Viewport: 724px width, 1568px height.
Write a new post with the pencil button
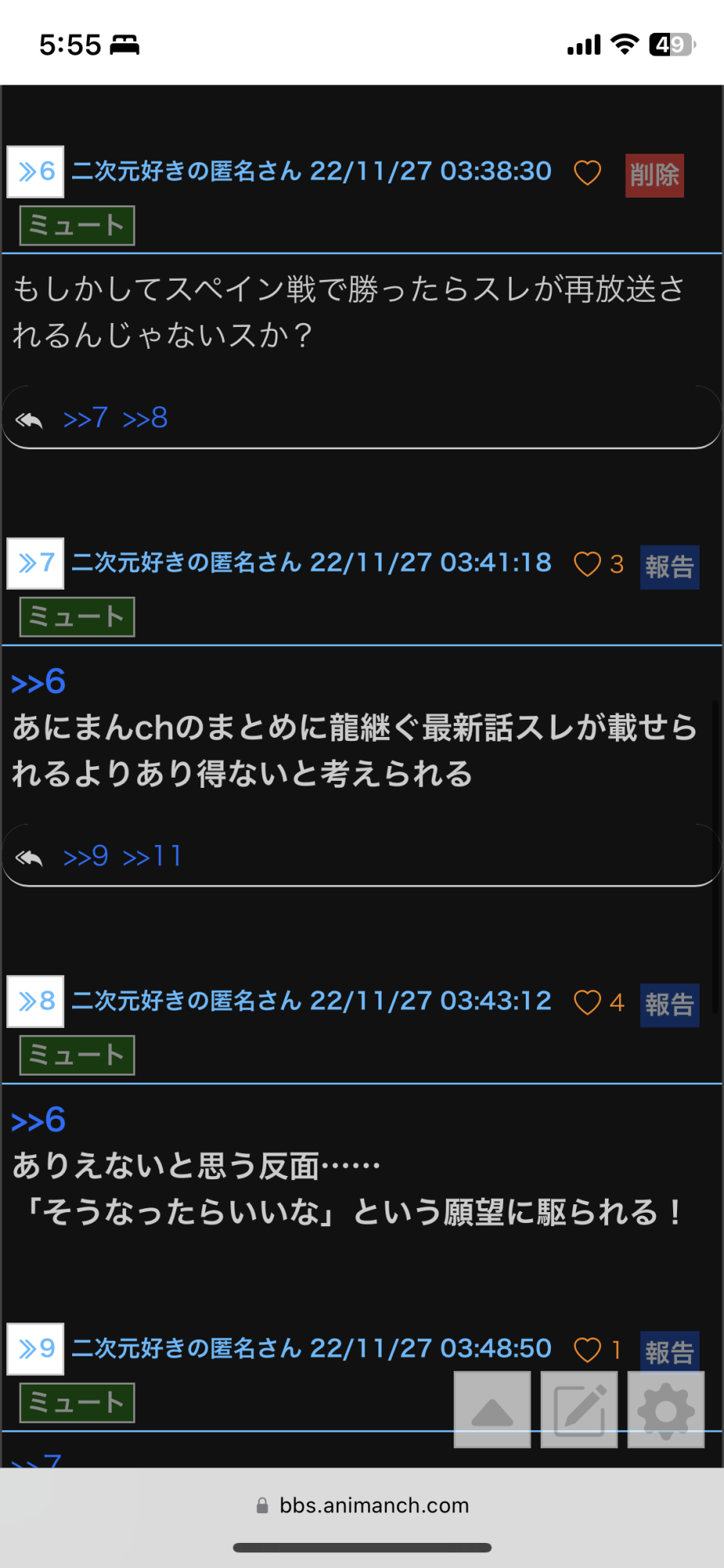click(x=579, y=1410)
